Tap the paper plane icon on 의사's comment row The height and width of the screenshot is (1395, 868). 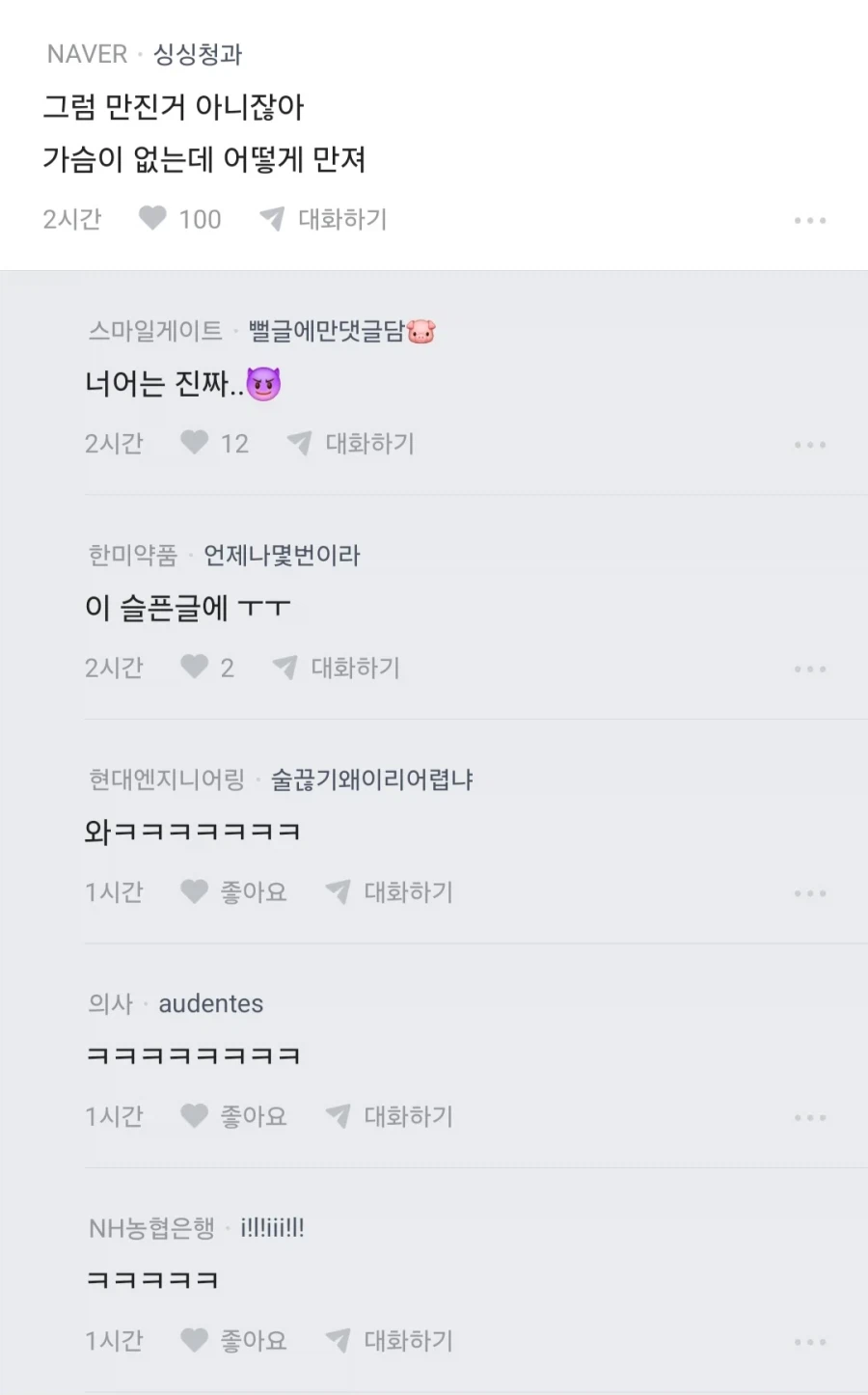pos(339,1115)
